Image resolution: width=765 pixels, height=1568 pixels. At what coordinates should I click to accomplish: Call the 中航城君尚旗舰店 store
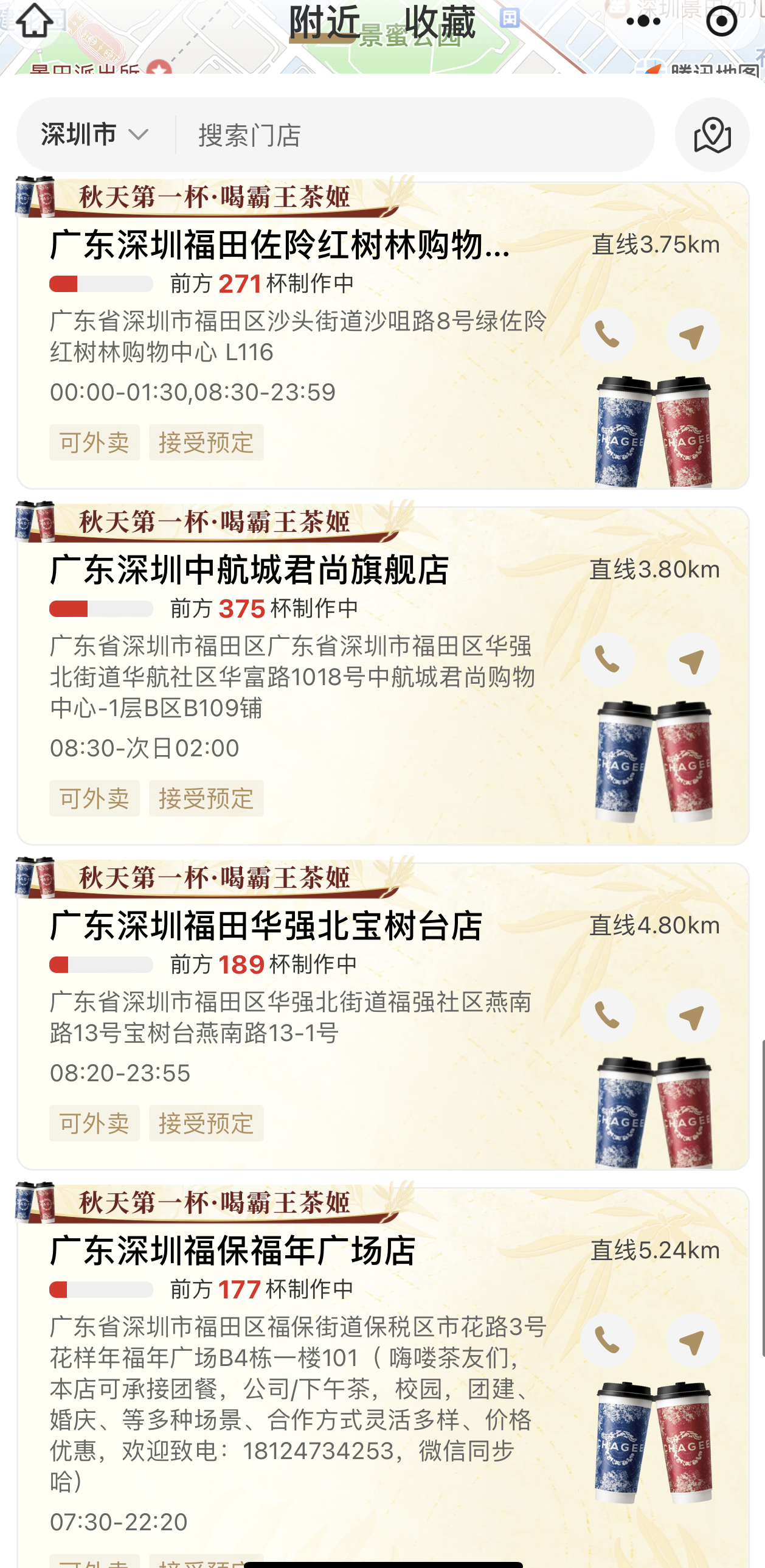607,660
